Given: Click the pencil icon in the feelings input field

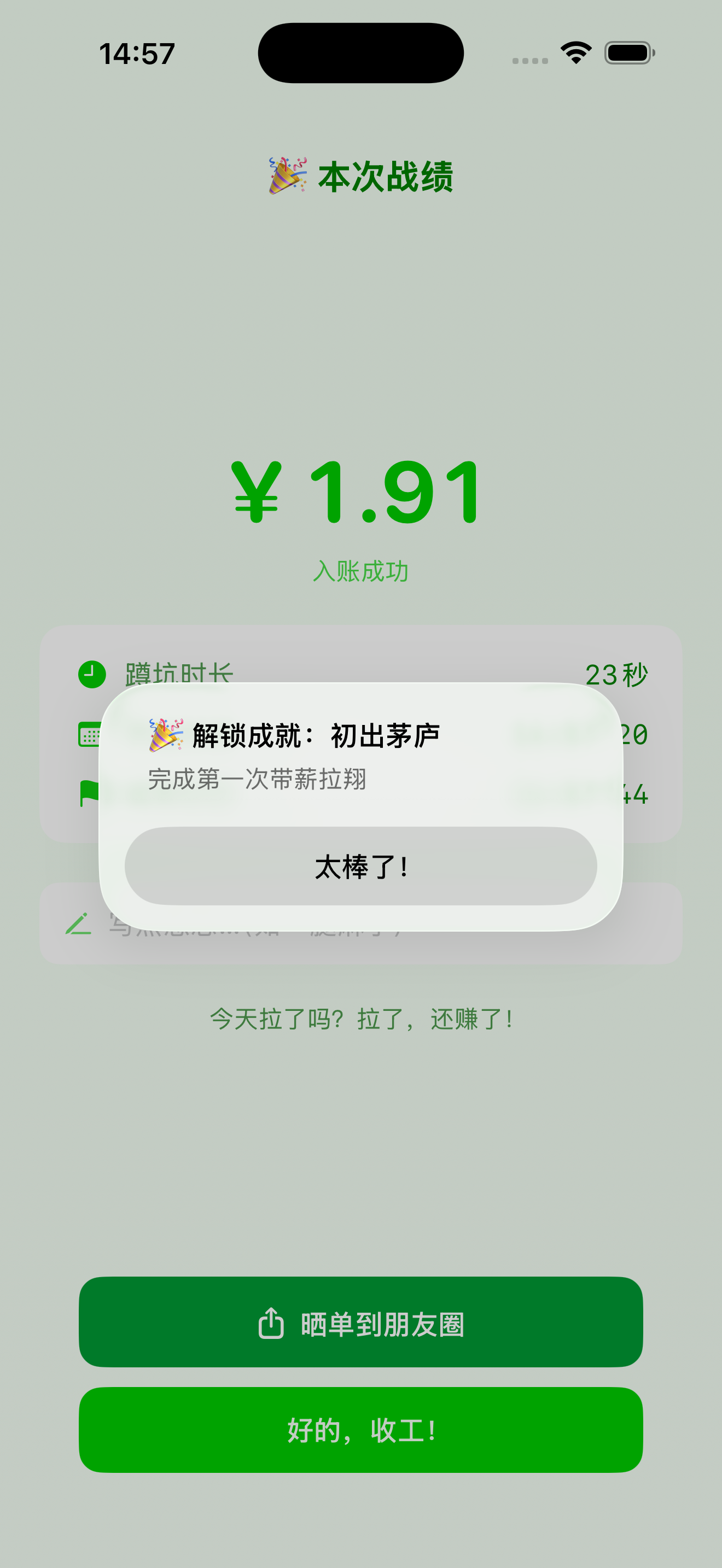Looking at the screenshot, I should pos(80,925).
